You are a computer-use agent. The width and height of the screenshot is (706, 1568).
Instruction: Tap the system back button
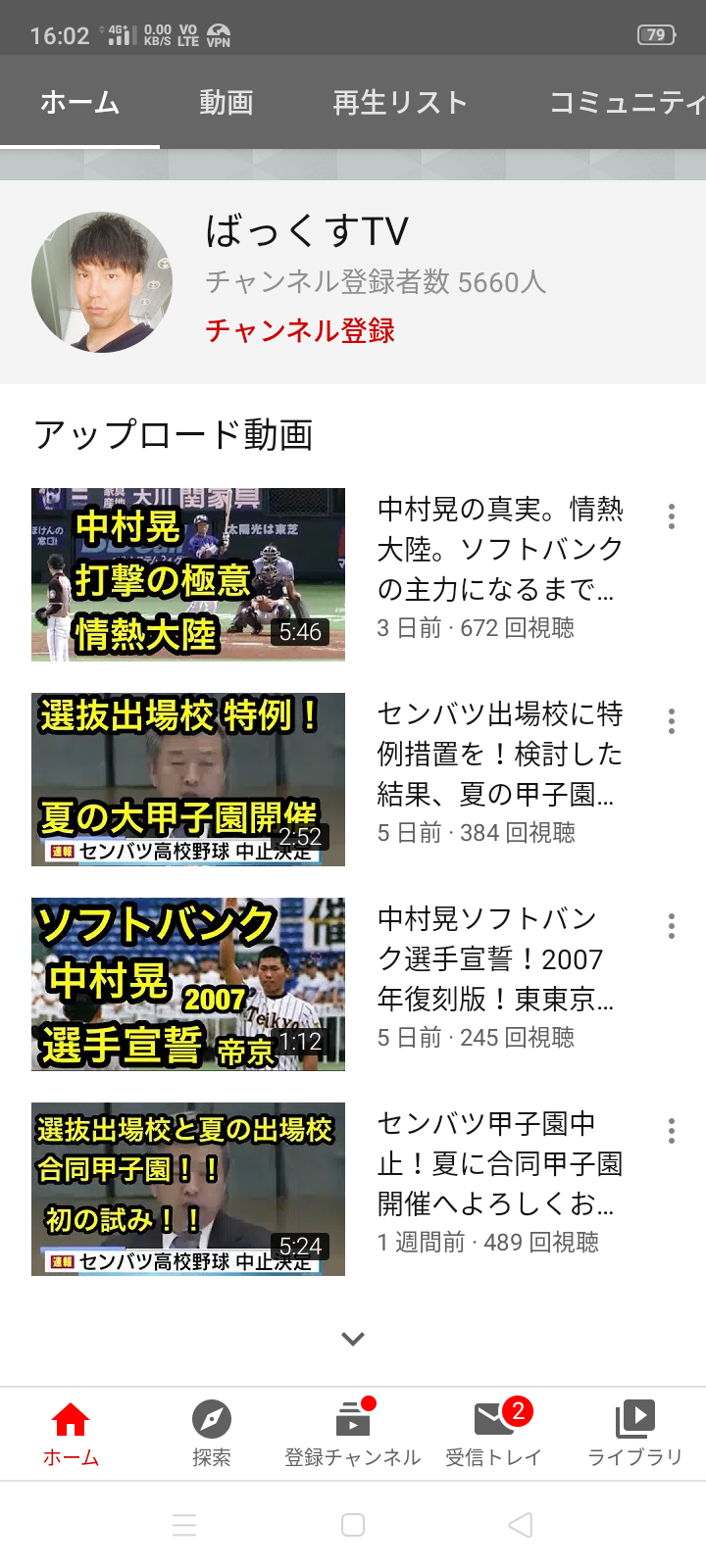click(521, 1525)
